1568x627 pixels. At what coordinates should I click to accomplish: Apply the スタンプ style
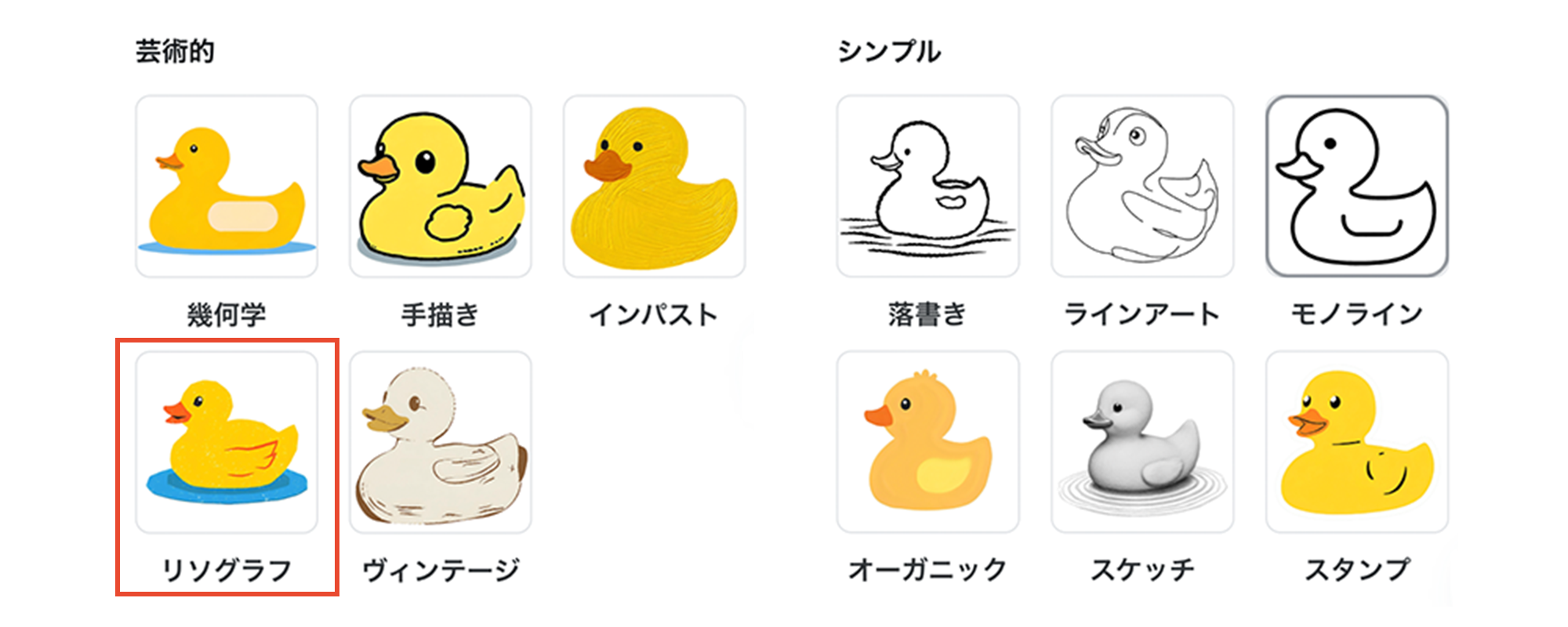pos(1356,442)
